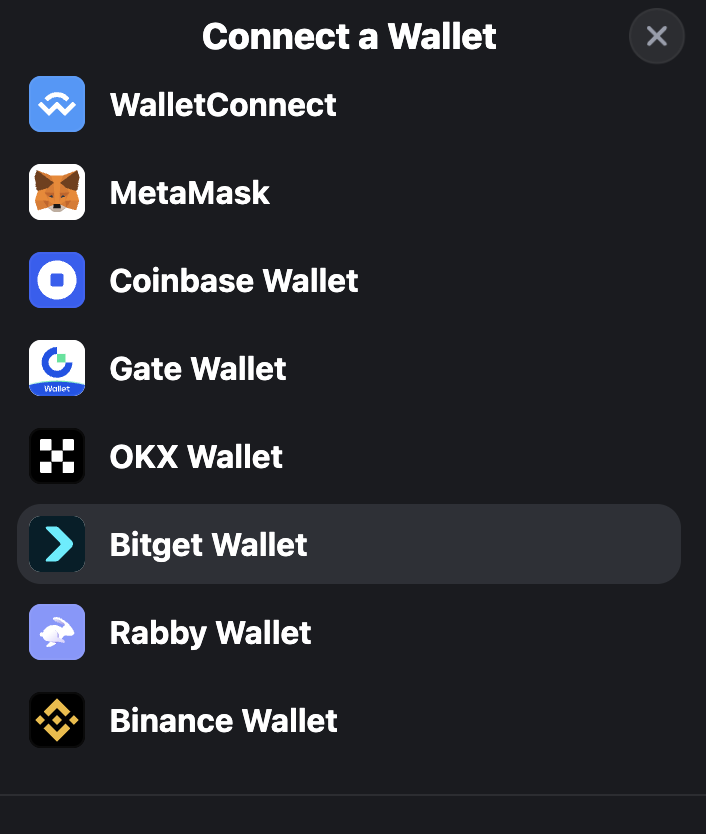This screenshot has height=834, width=706.
Task: Close the Connect a Wallet dialog
Action: tap(656, 37)
